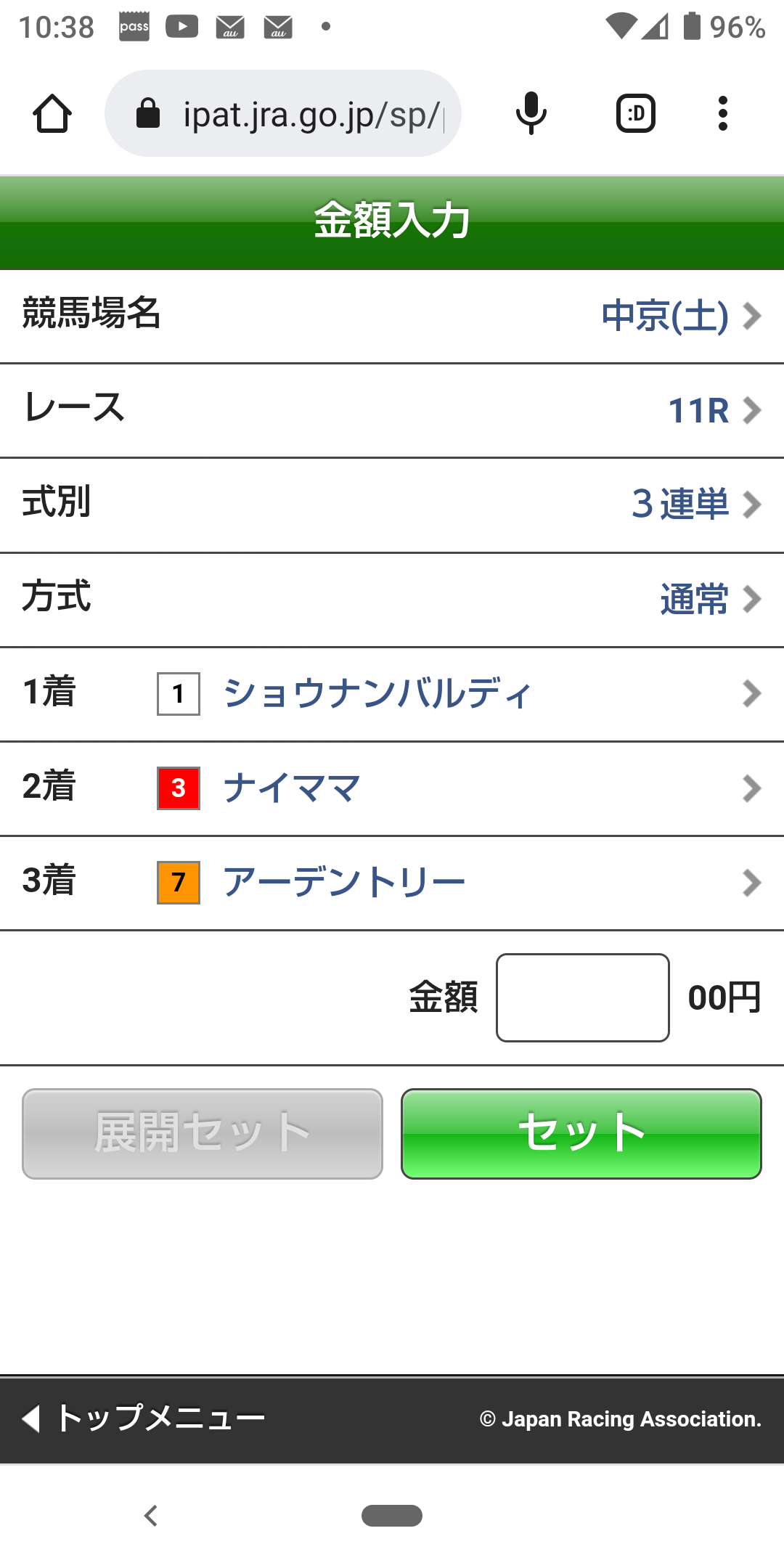Open the browser overflow menu
The width and height of the screenshot is (784, 1568).
(x=722, y=114)
